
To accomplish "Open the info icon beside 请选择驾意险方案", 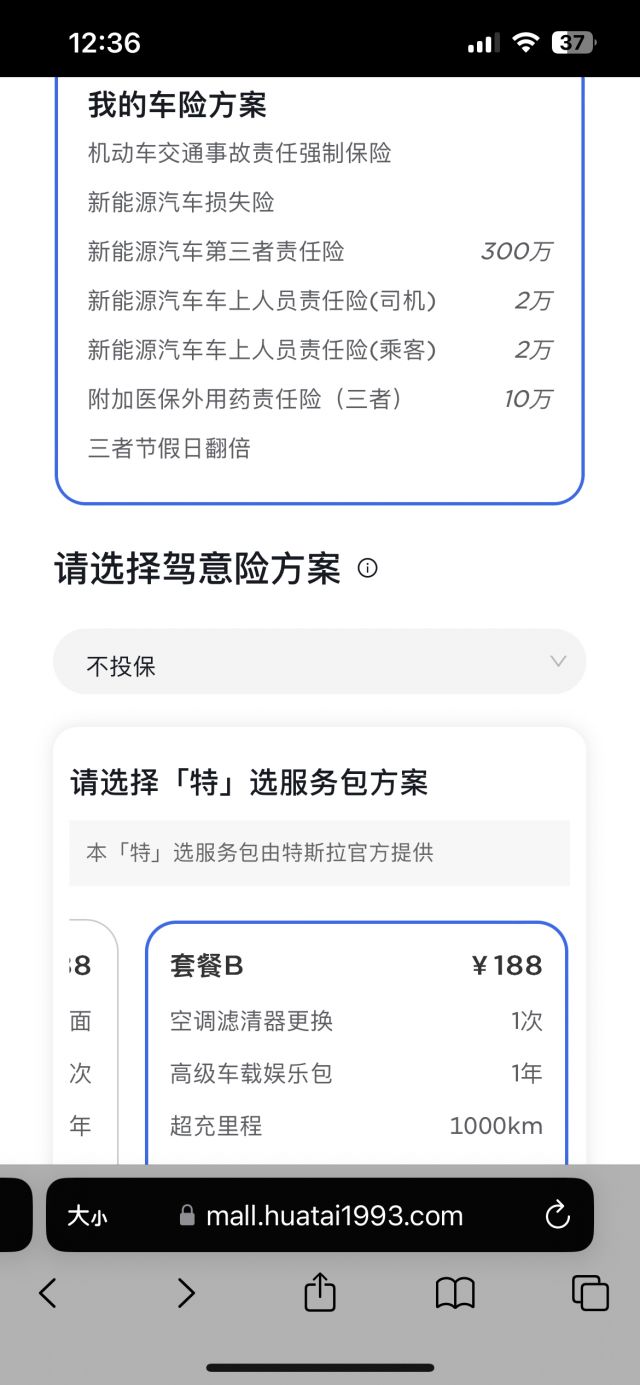I will (x=367, y=569).
